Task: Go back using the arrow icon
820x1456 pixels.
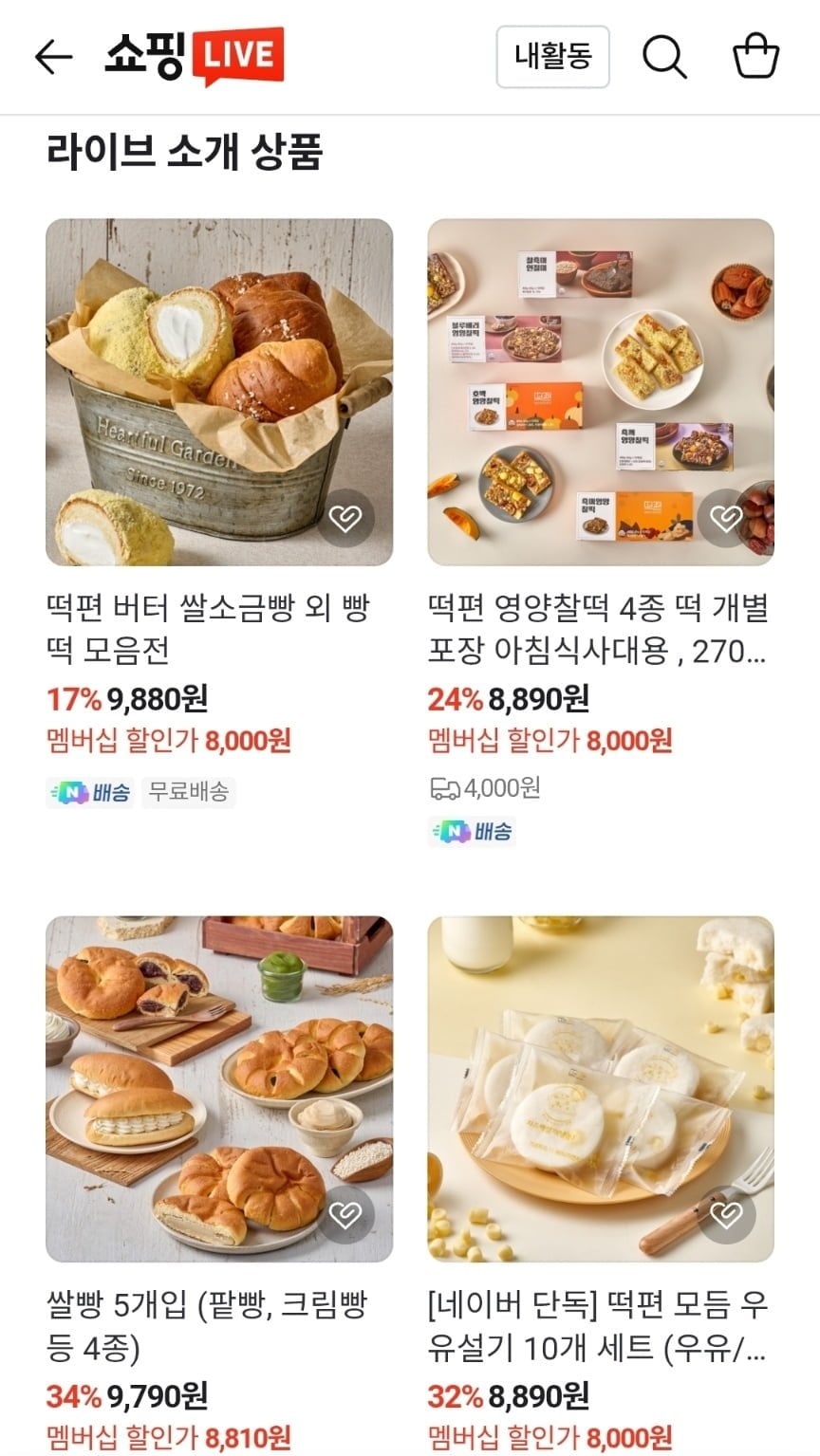Action: click(54, 57)
